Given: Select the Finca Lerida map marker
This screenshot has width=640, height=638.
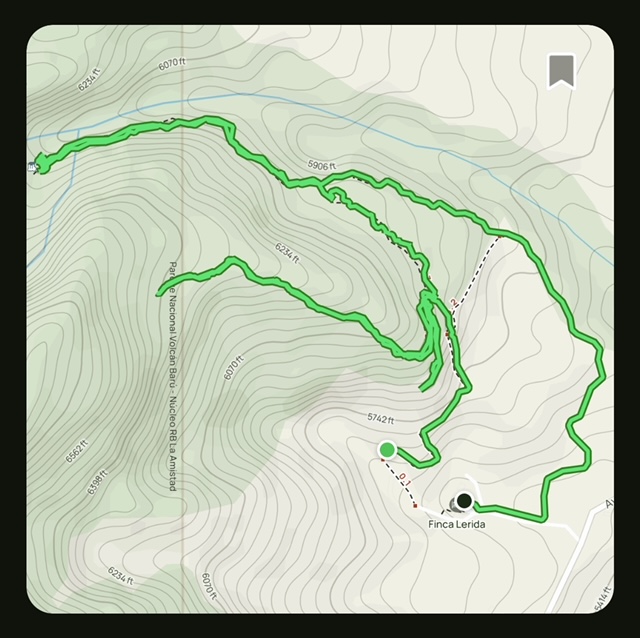Looking at the screenshot, I should click(463, 502).
